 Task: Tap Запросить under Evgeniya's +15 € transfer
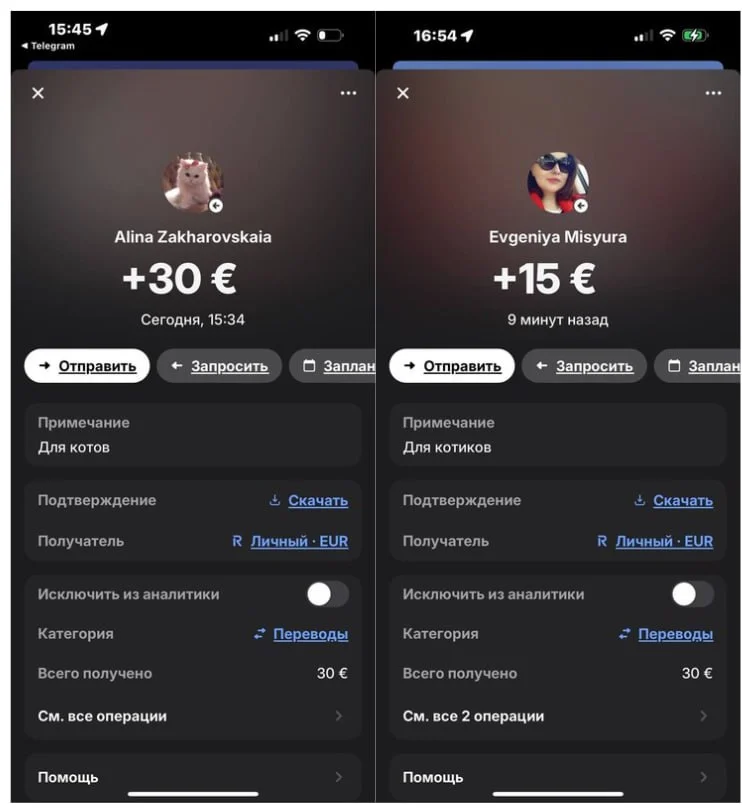click(584, 366)
